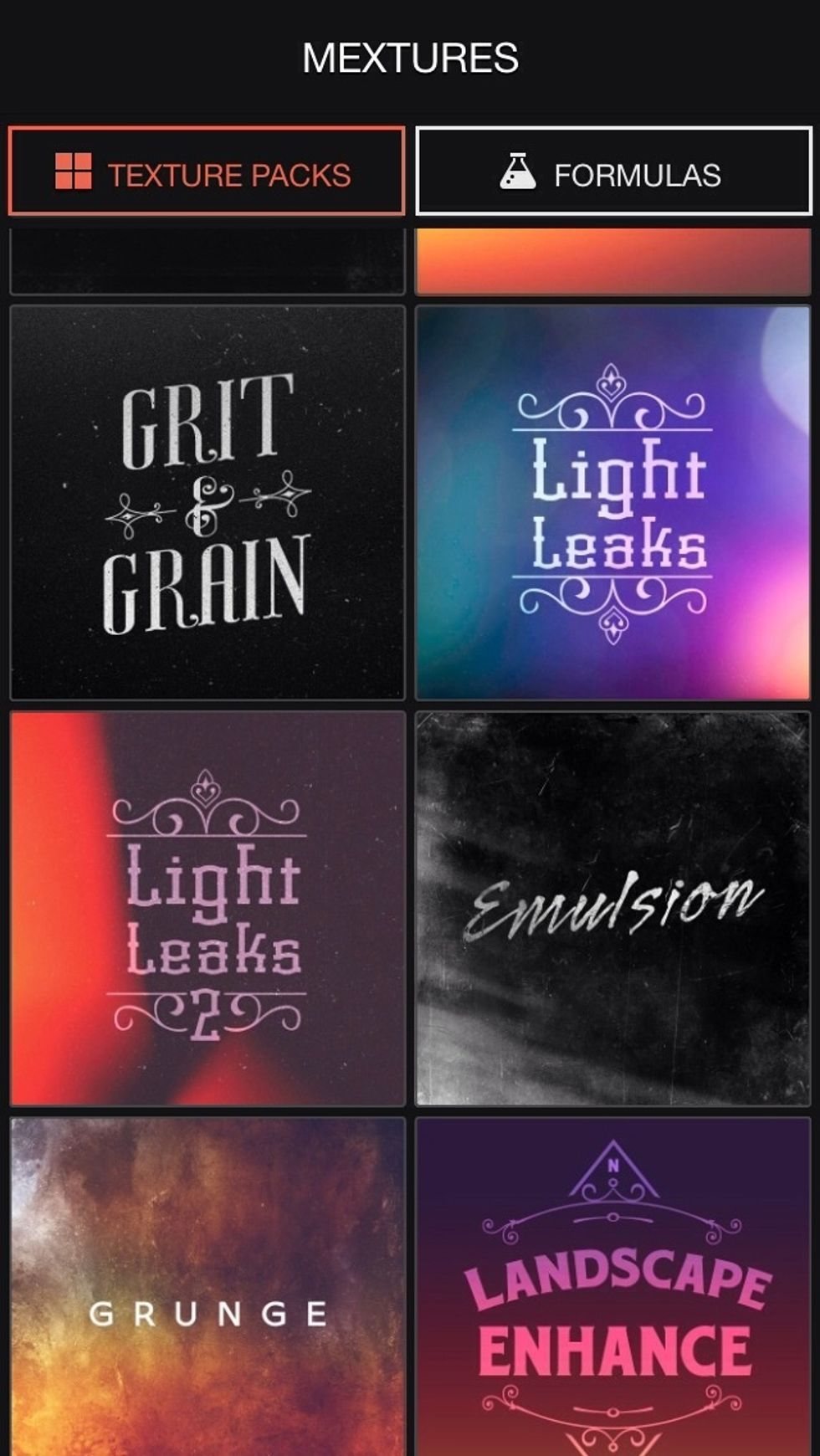This screenshot has height=1456, width=820.
Task: Open the Grunge texture pack
Action: click(208, 1287)
